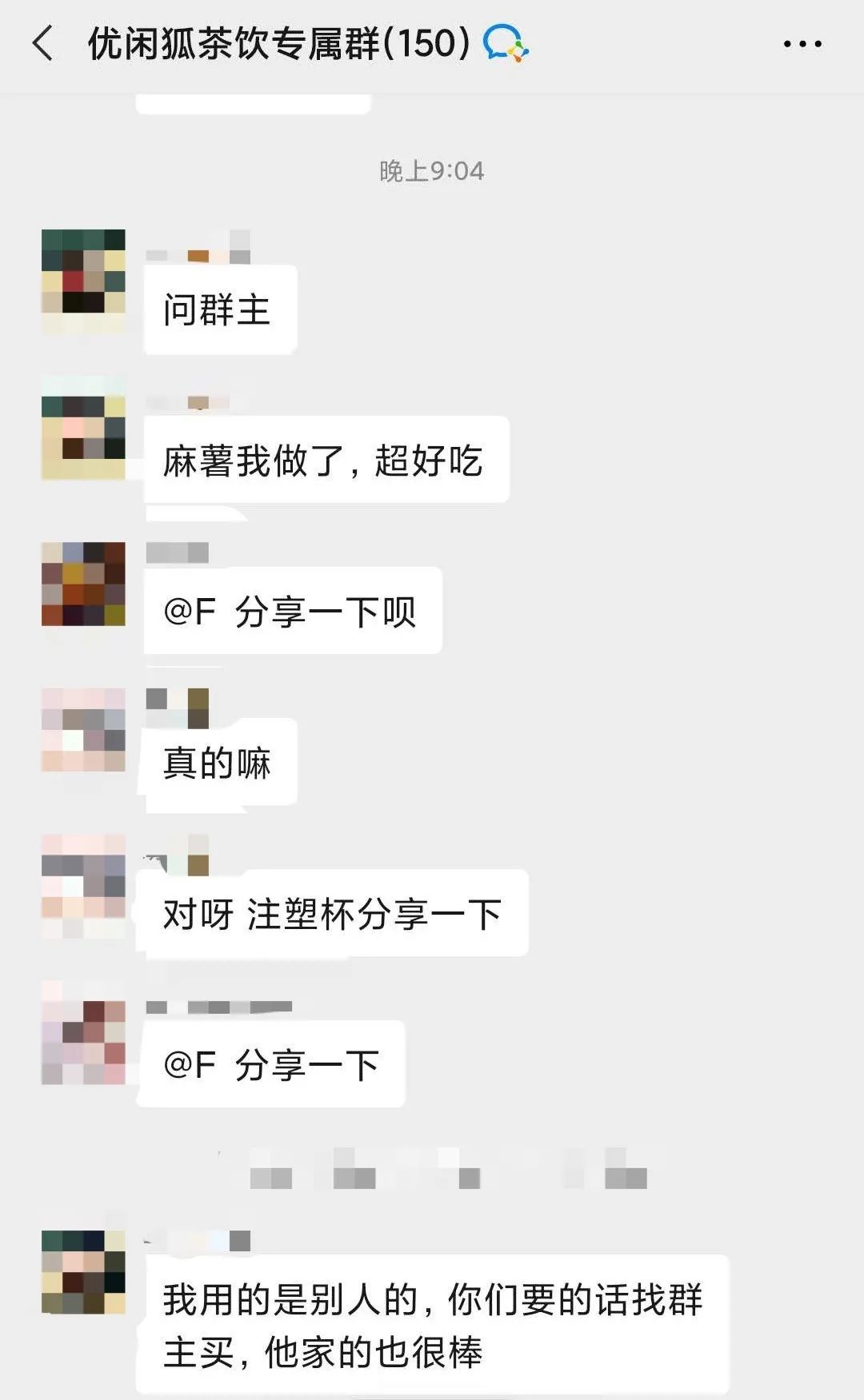Tap avatar next to @F 分享一下呗 message
The image size is (864, 1400).
click(83, 584)
